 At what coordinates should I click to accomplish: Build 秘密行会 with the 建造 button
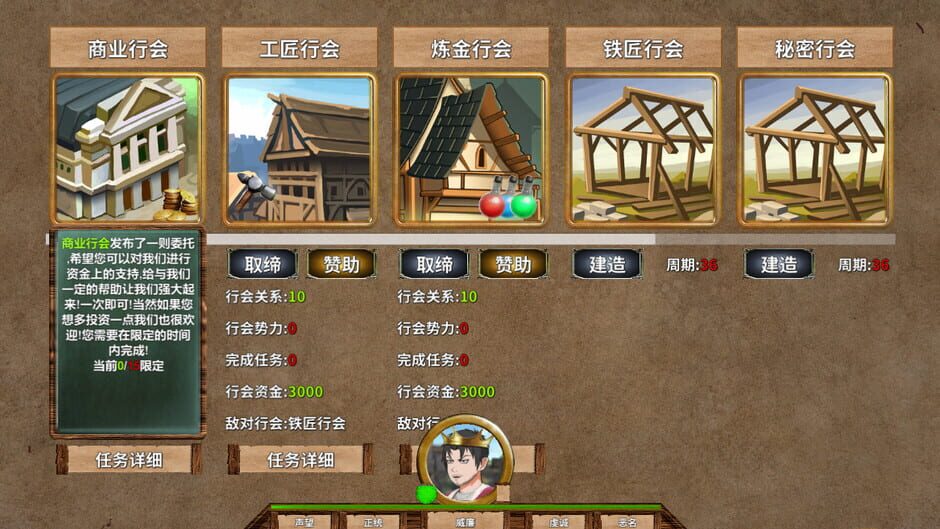(x=779, y=264)
